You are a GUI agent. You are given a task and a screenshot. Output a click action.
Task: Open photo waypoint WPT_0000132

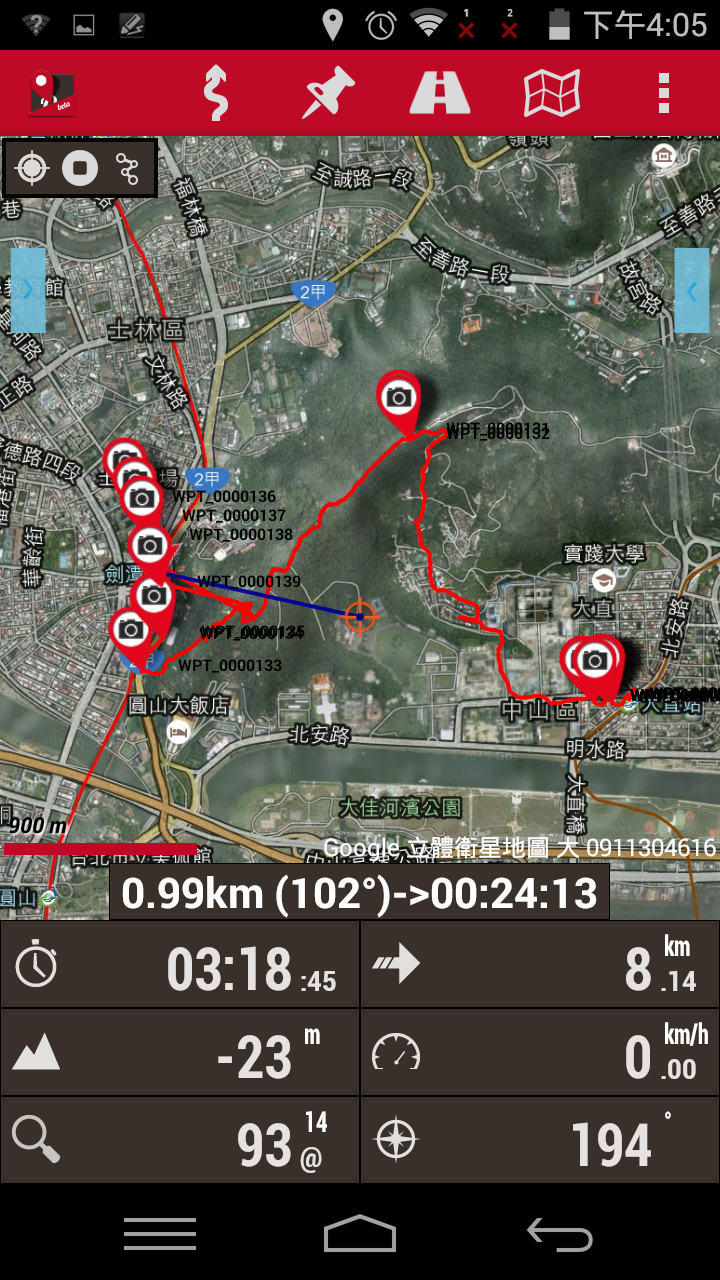coord(399,397)
